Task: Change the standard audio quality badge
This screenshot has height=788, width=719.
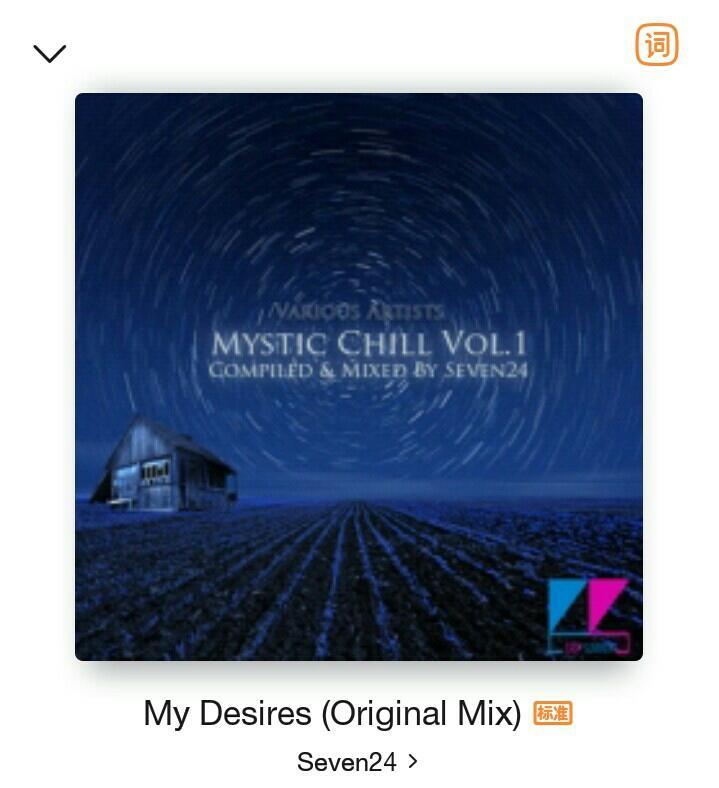Action: [553, 713]
